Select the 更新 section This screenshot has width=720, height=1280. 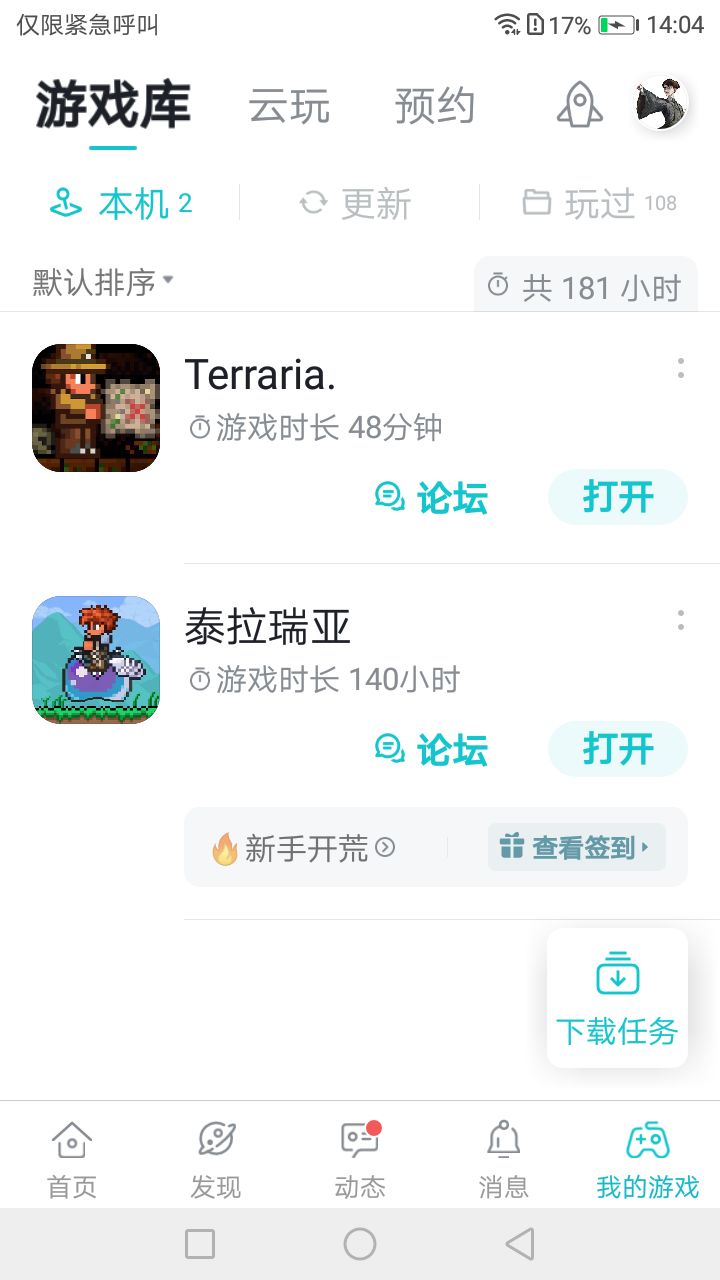[355, 204]
